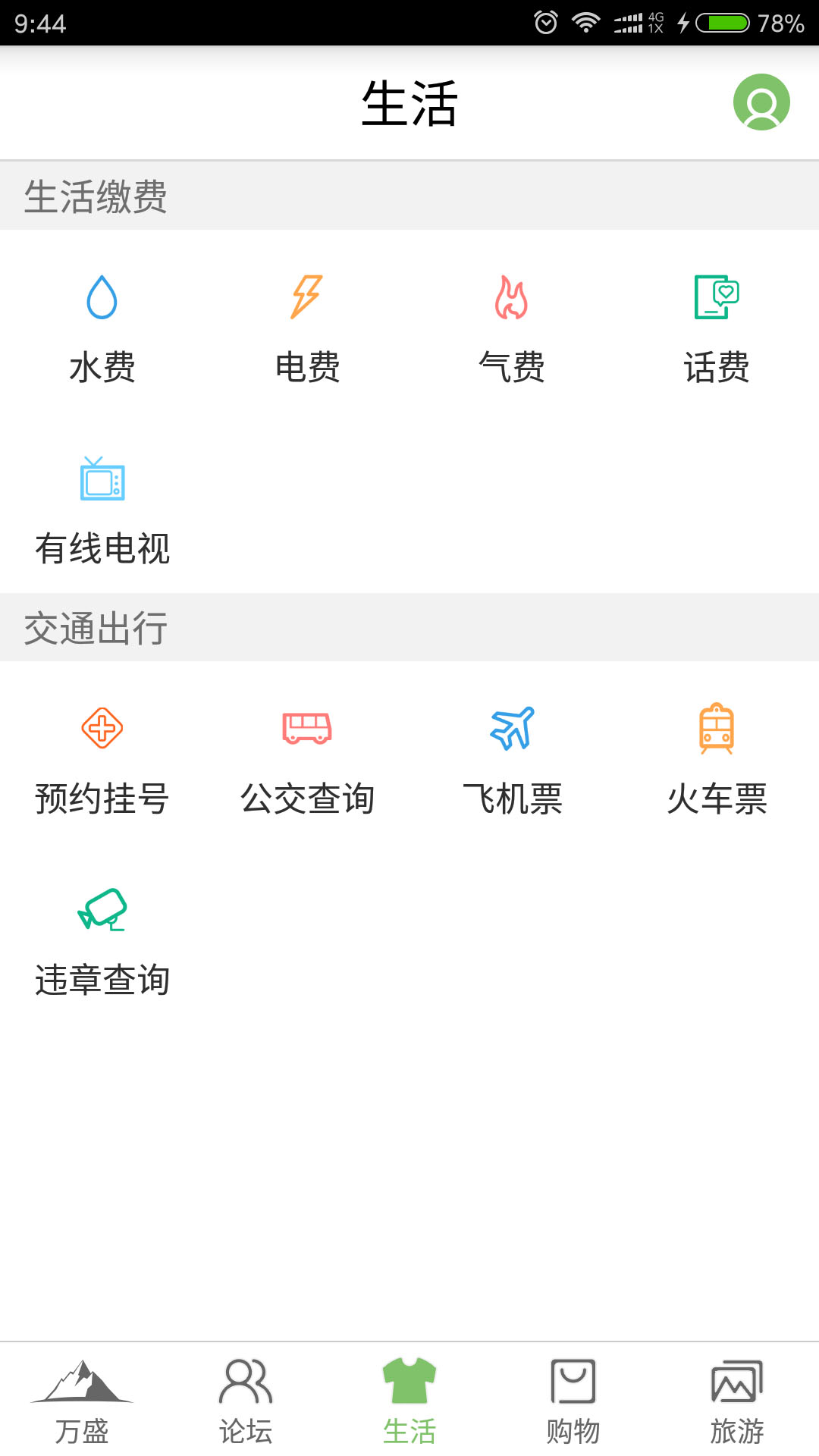Image resolution: width=819 pixels, height=1456 pixels.
Task: Open the 水费 water fee payment icon
Action: [102, 297]
